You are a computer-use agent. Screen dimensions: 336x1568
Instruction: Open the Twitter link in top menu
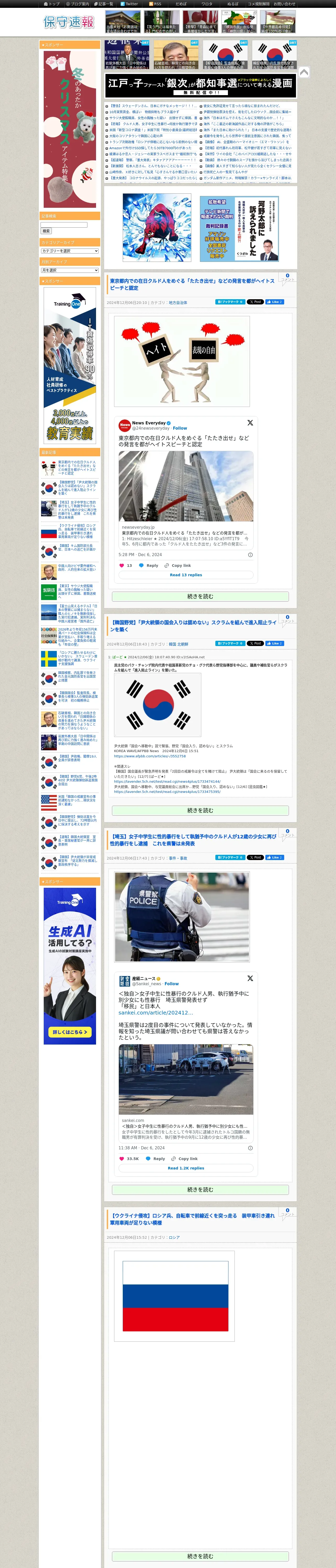[129, 4]
